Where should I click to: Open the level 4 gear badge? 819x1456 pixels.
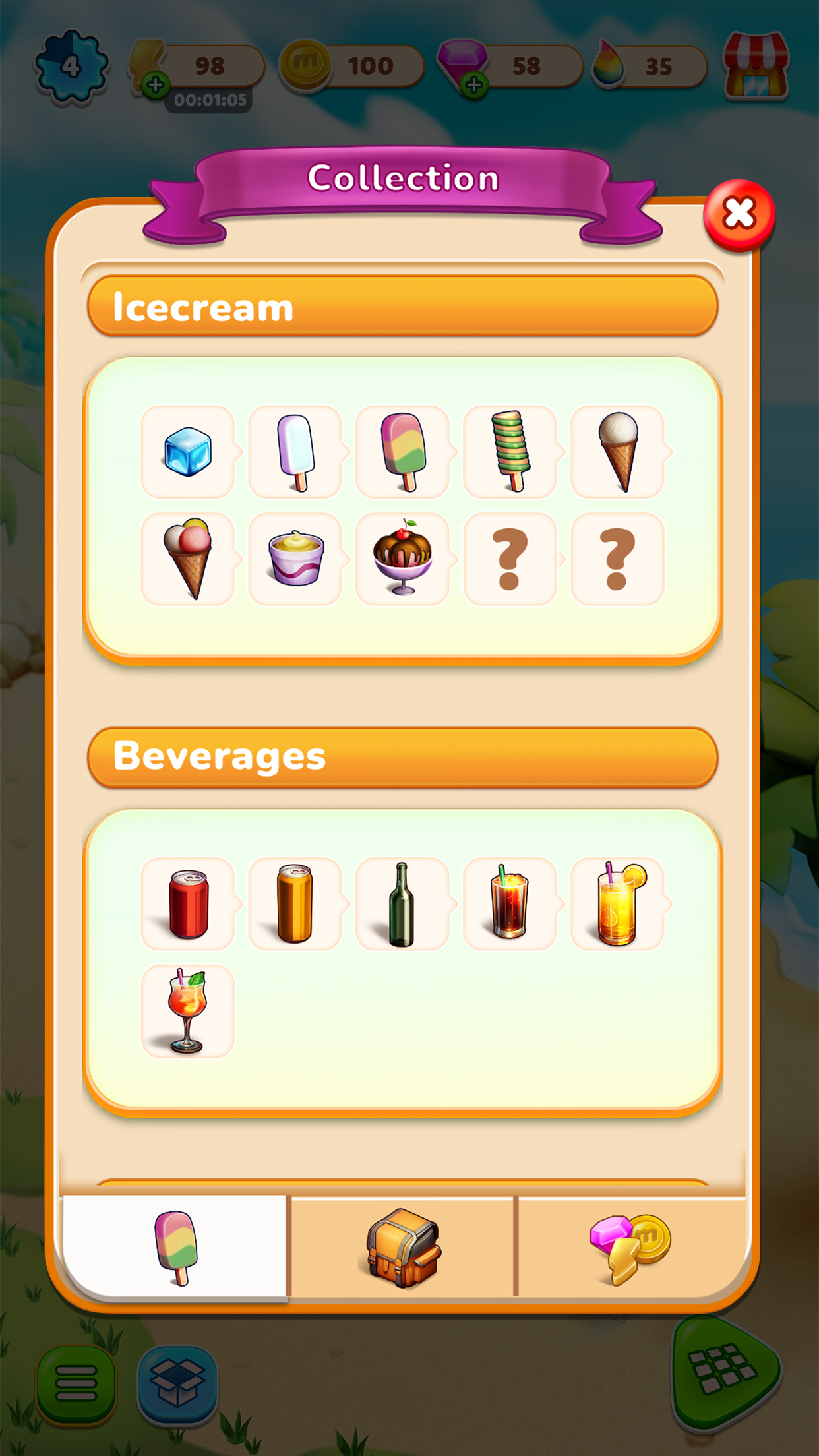click(x=71, y=66)
